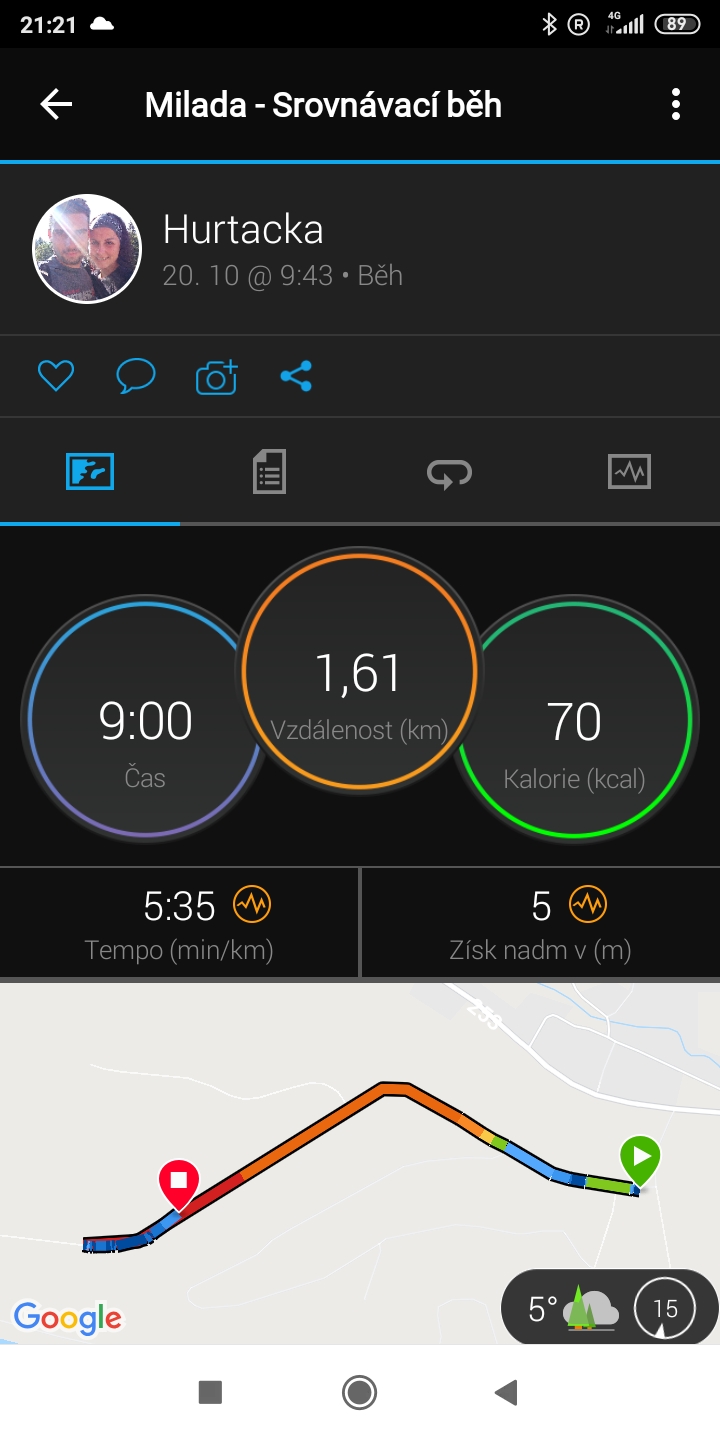Tap the system home button
Viewport: 720px width, 1440px height.
pyautogui.click(x=359, y=1392)
